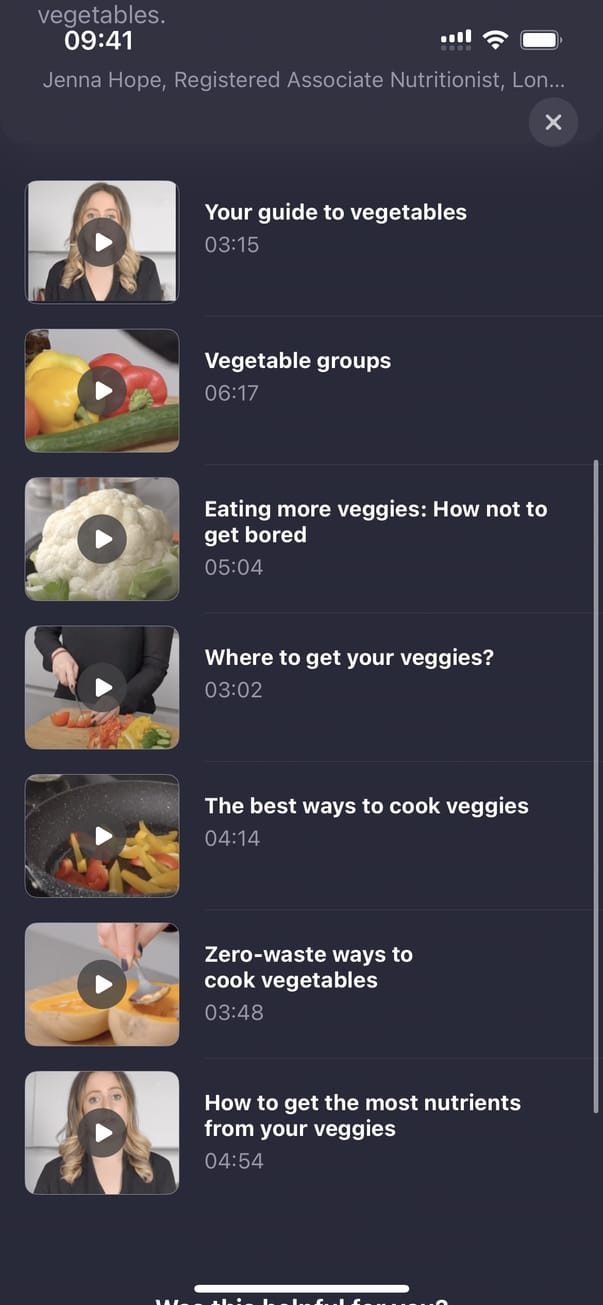The width and height of the screenshot is (603, 1305).
Task: Watch "Eating more veggies: How not to get bored"
Action: [x=102, y=539]
